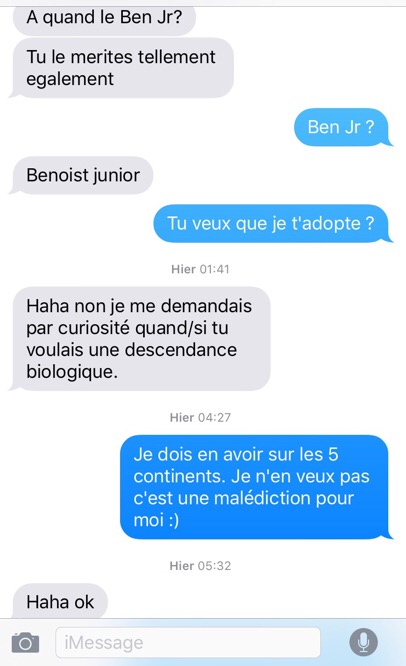Tap the iMessage text field
This screenshot has width=406, height=666.
coord(188,642)
